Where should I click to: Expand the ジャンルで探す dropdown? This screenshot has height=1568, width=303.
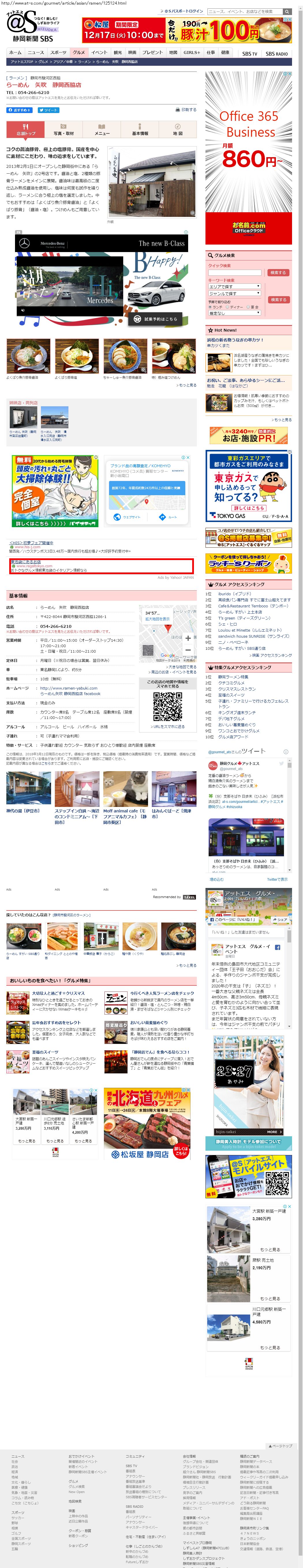point(234,293)
